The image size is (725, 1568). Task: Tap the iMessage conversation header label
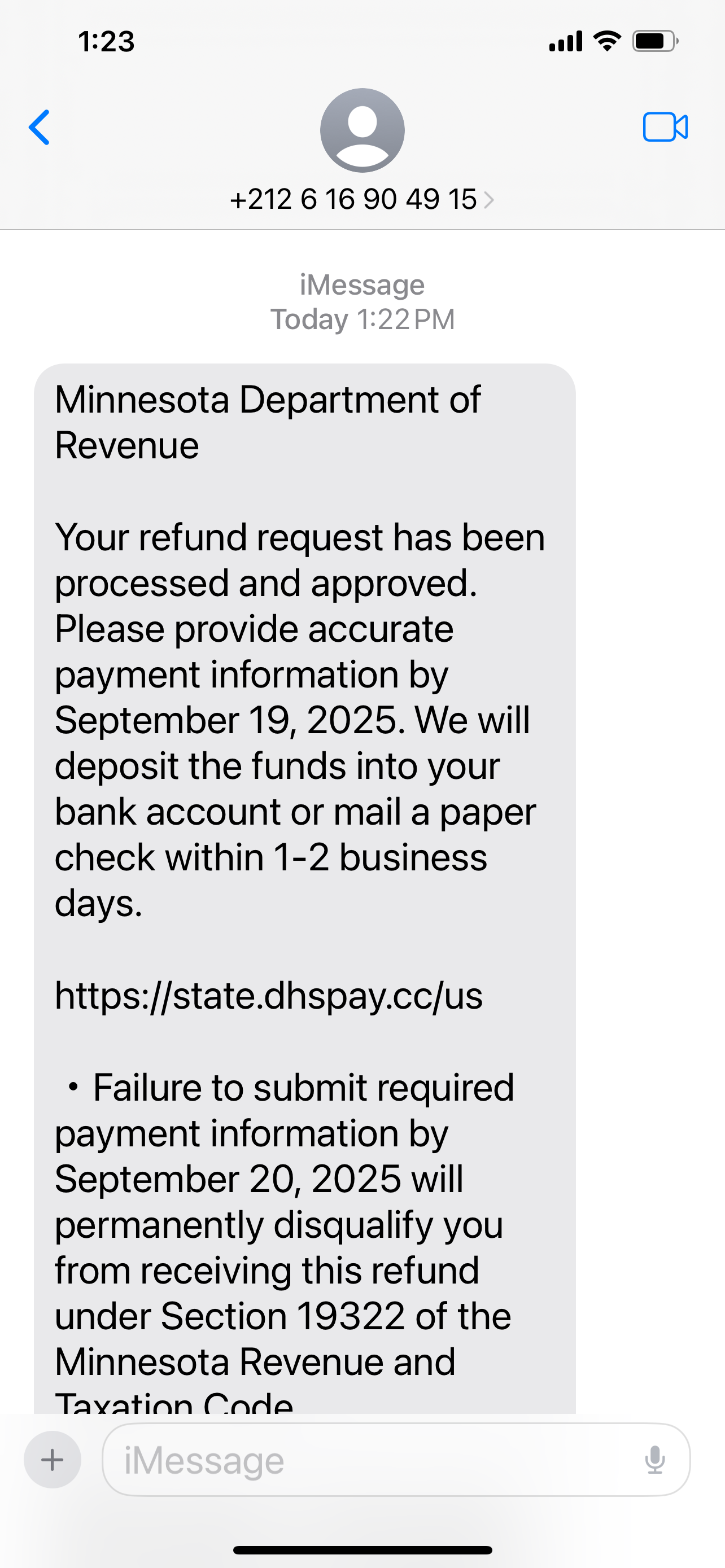point(362,284)
